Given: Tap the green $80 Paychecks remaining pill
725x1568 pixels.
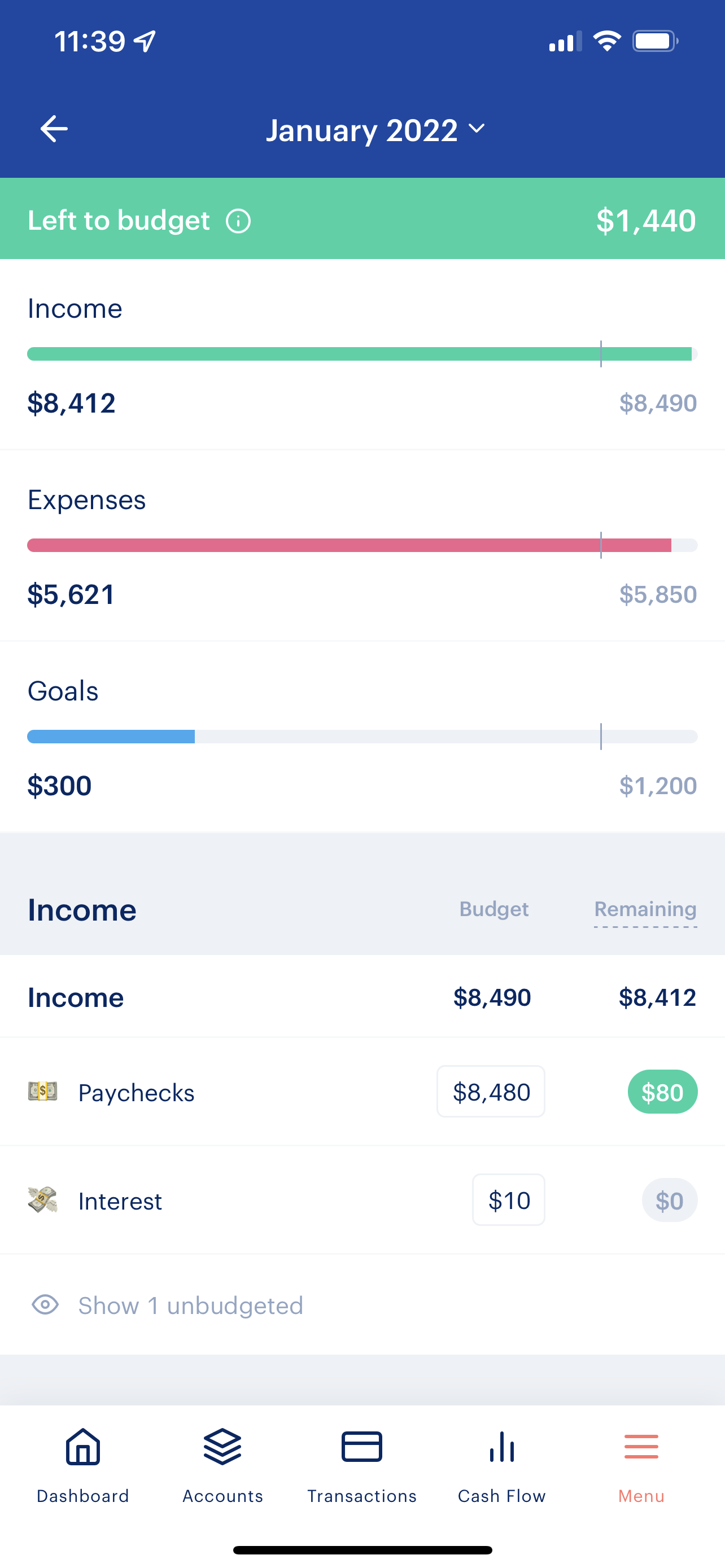Looking at the screenshot, I should tap(662, 1092).
